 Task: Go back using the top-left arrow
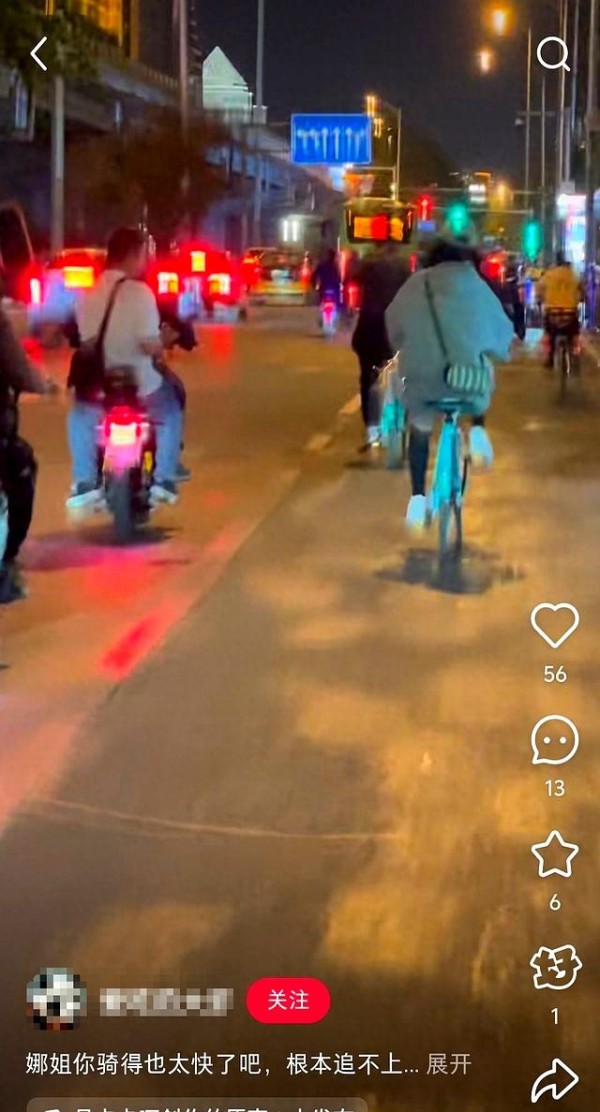(x=39, y=54)
